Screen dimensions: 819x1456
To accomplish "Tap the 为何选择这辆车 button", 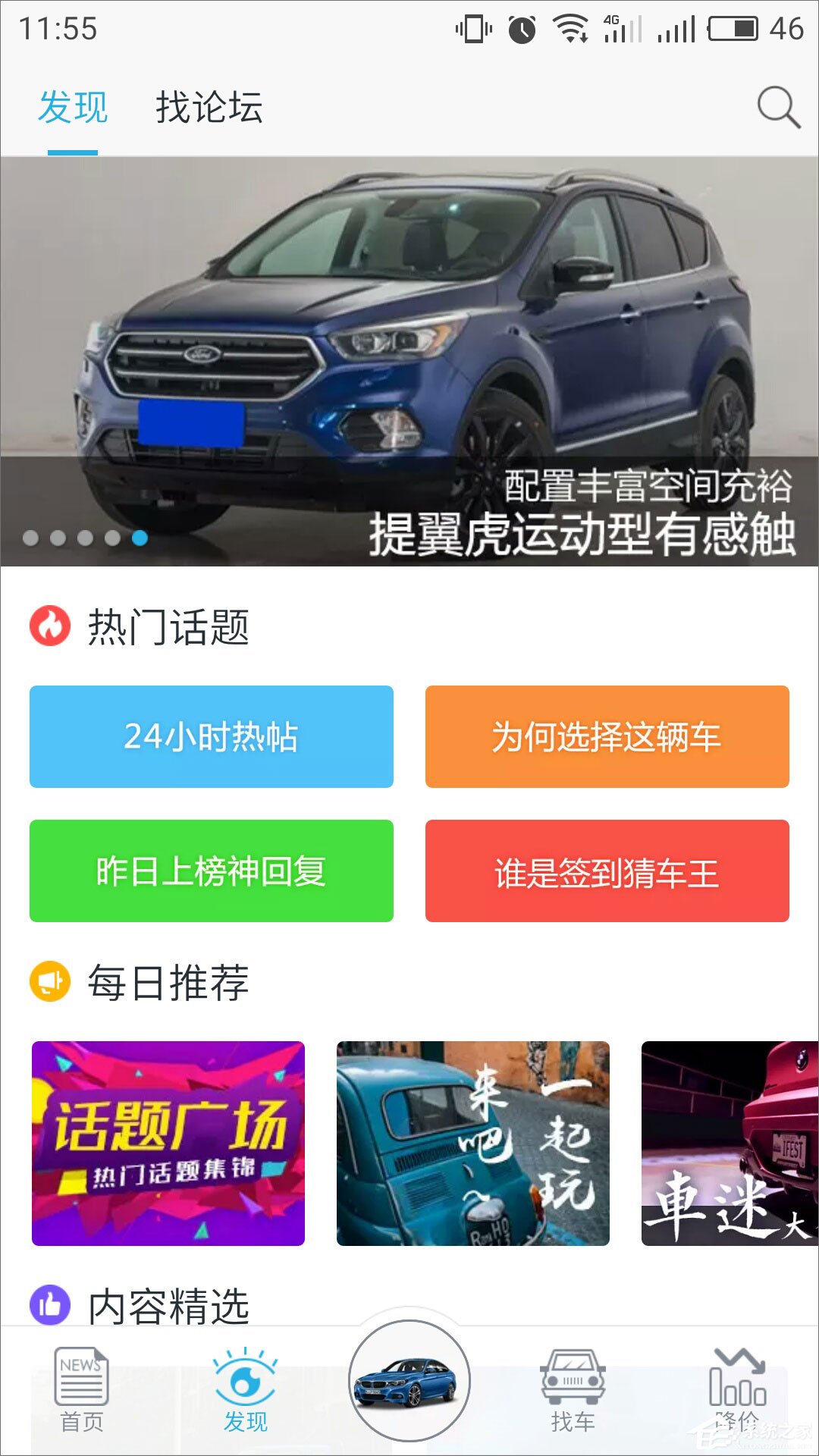I will click(x=607, y=736).
